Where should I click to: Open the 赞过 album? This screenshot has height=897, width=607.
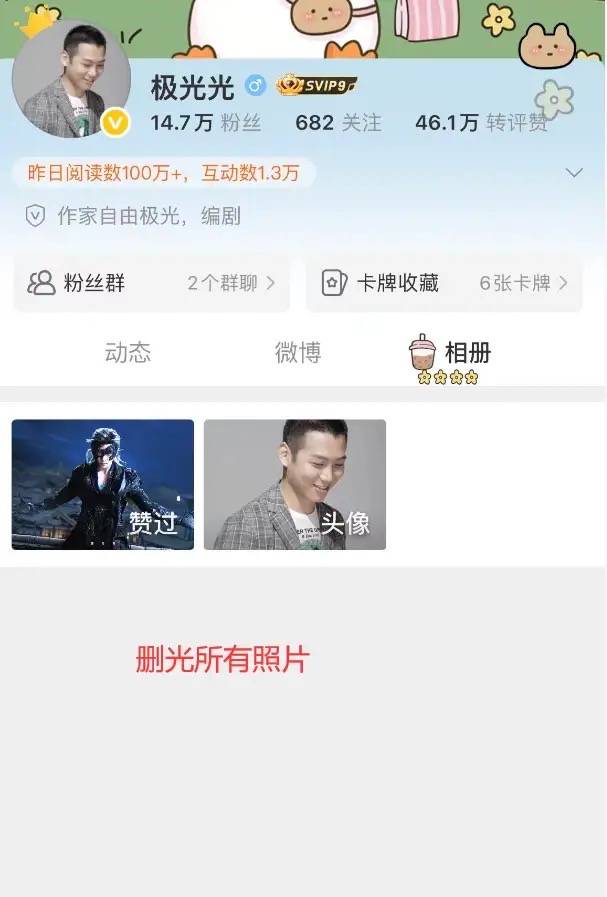103,484
